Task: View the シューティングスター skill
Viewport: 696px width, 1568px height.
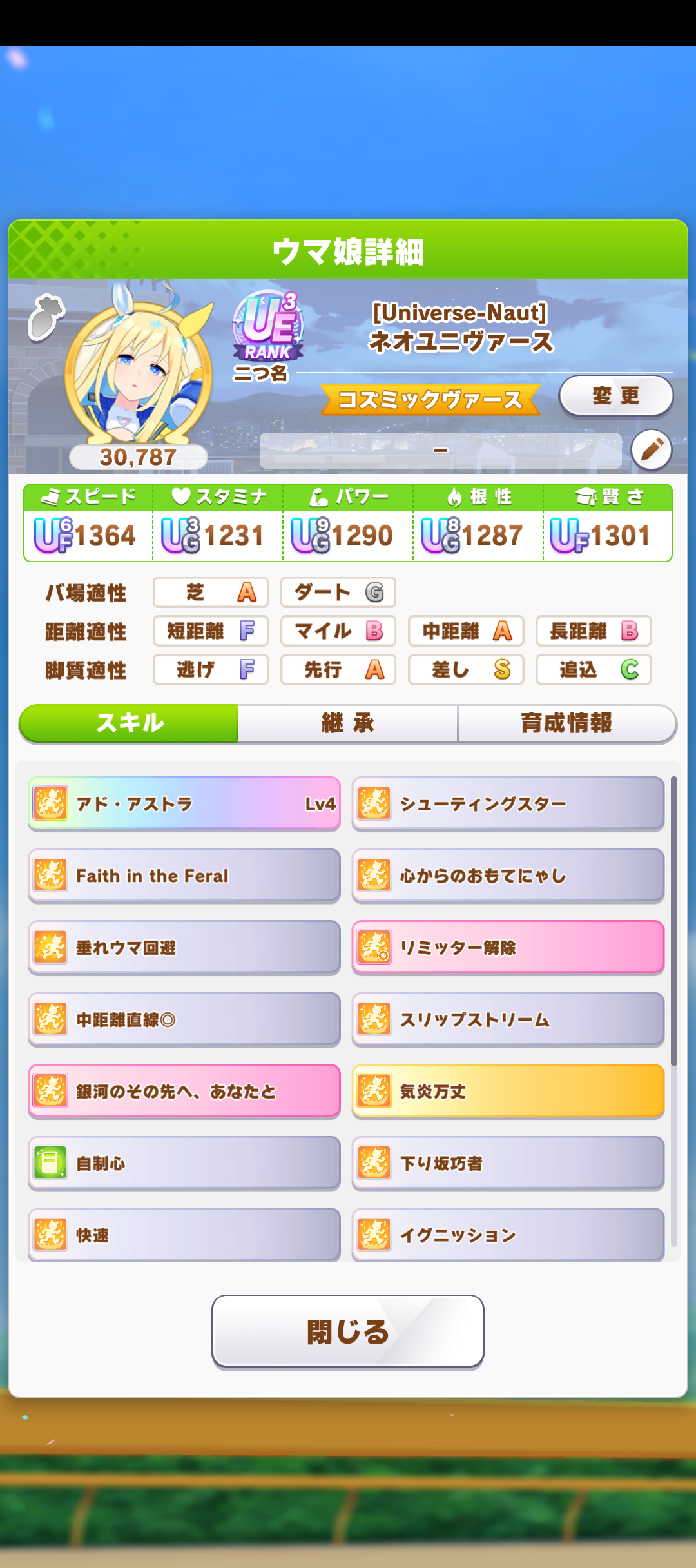Action: (x=508, y=803)
